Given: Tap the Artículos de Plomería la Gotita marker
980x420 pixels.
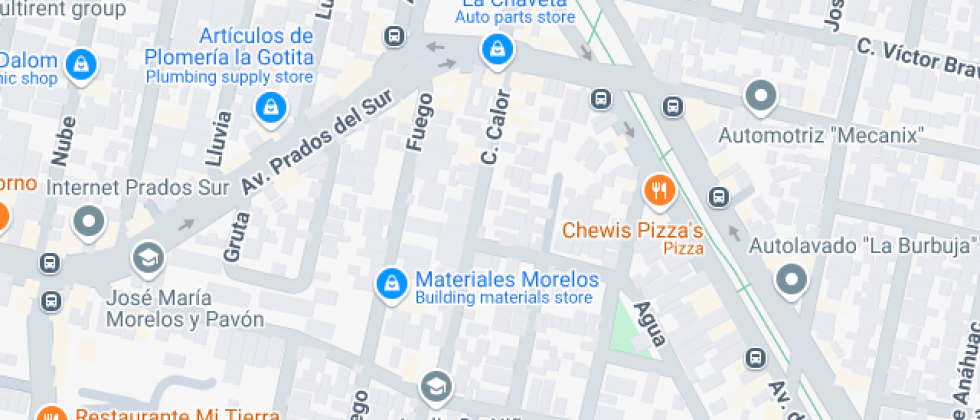Looking at the screenshot, I should 269,108.
